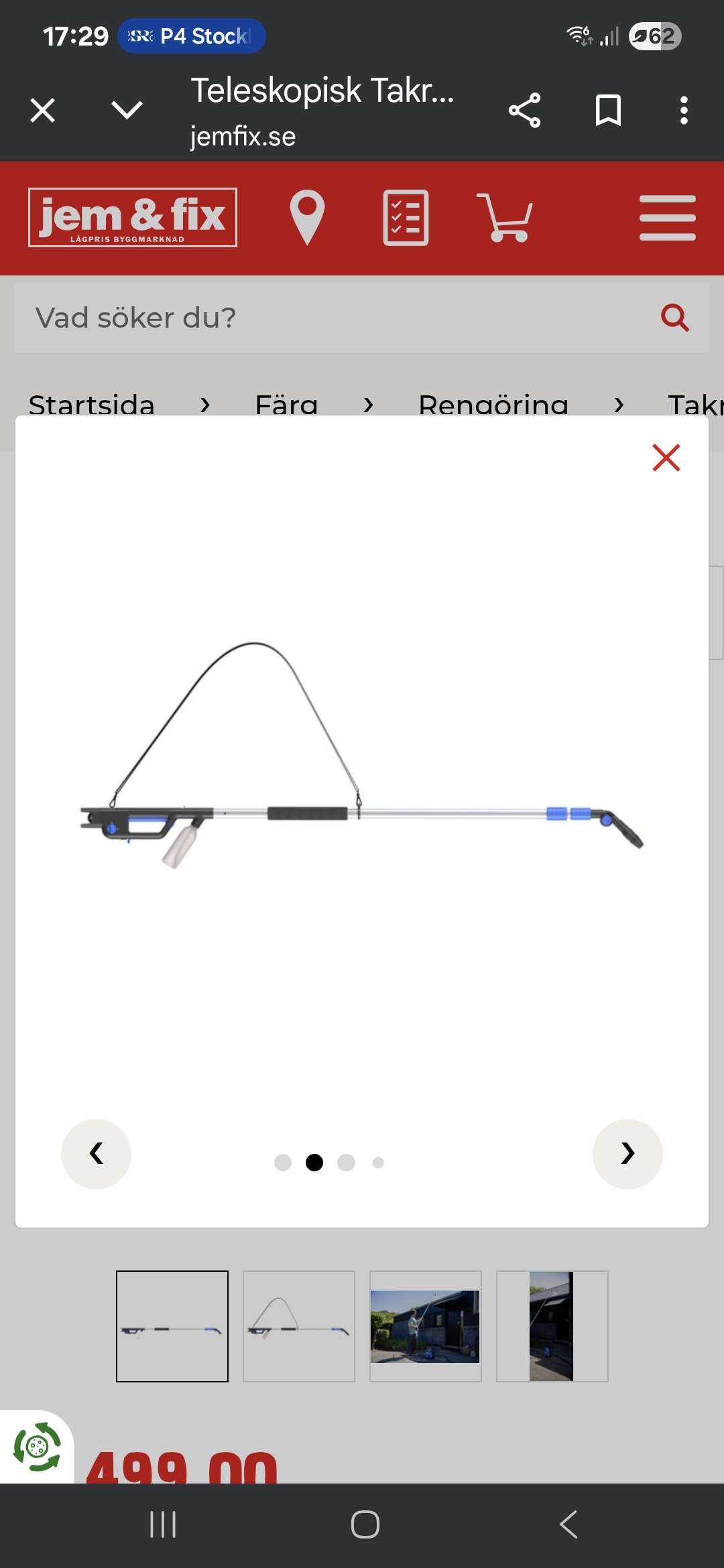Bookmark this page
The image size is (724, 1568).
point(608,111)
